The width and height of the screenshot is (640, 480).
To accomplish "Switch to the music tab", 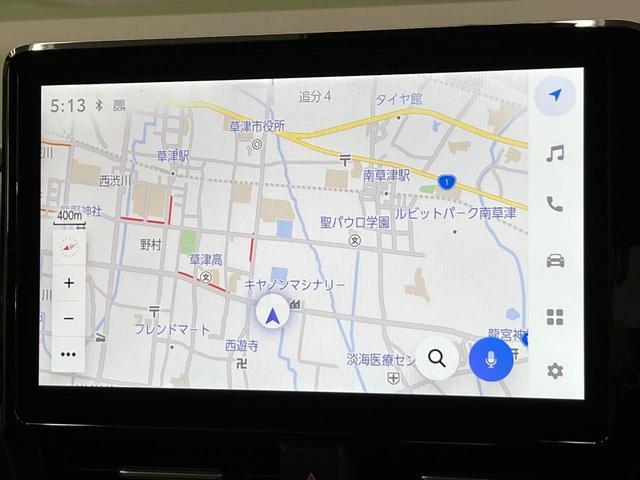I will pyautogui.click(x=555, y=153).
